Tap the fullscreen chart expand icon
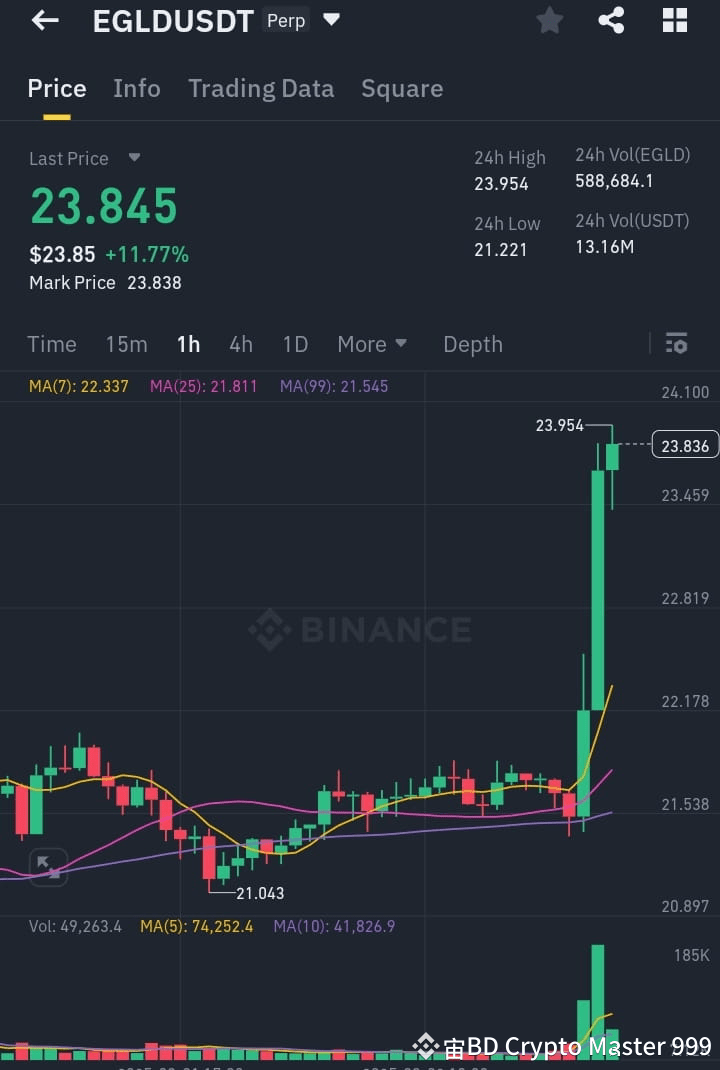Image resolution: width=720 pixels, height=1070 pixels. pos(48,867)
